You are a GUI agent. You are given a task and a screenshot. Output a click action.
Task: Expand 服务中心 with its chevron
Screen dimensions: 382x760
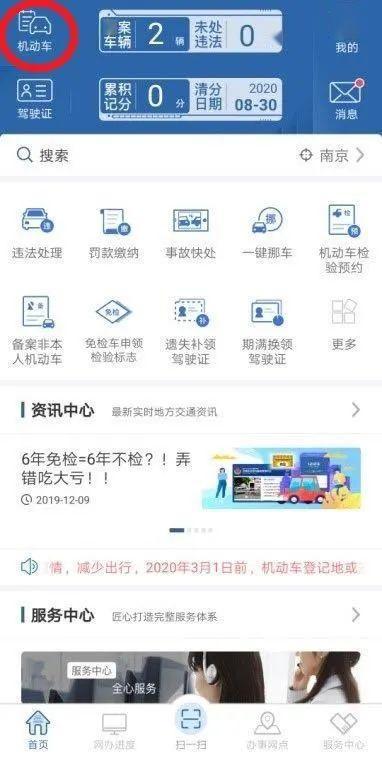[356, 616]
